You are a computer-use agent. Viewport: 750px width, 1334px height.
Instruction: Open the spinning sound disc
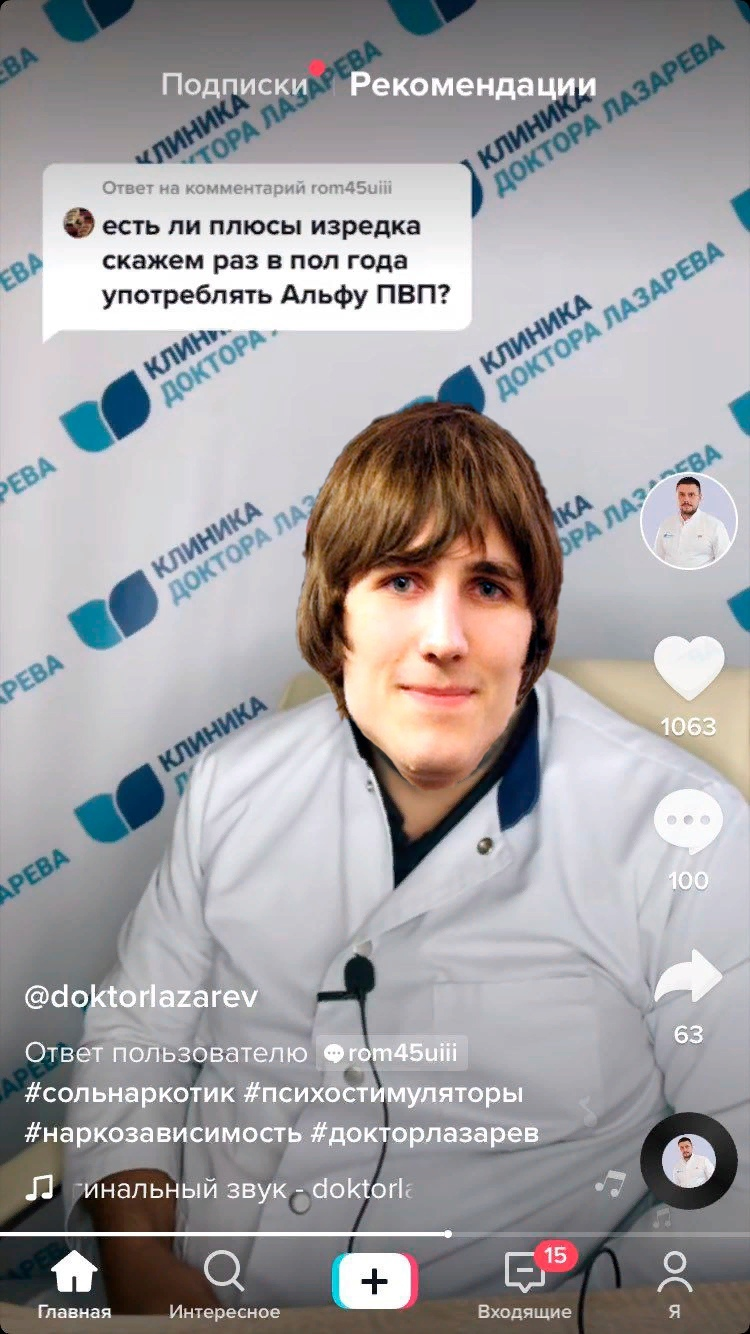pyautogui.click(x=688, y=1160)
